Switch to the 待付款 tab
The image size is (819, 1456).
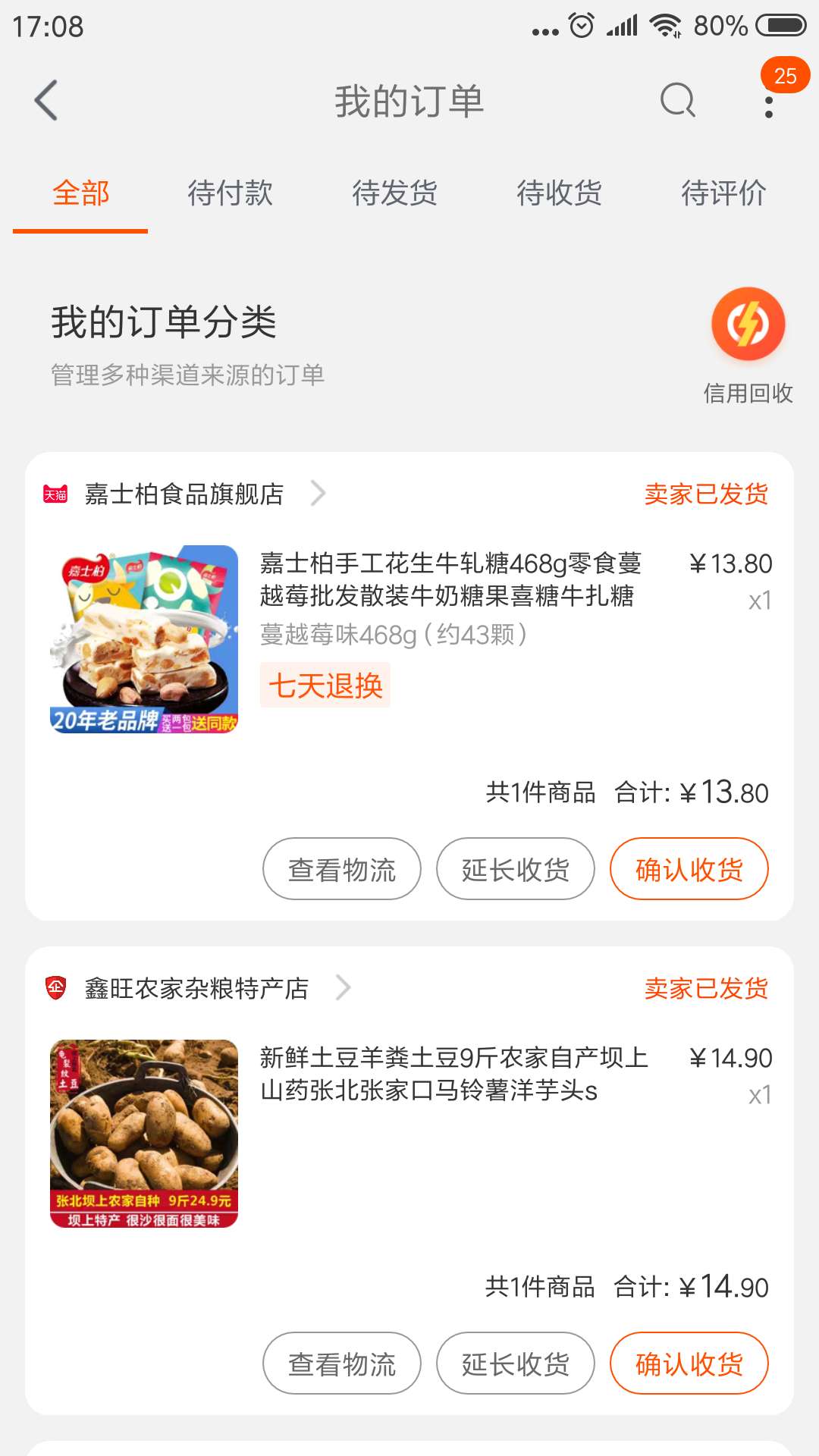tap(231, 193)
